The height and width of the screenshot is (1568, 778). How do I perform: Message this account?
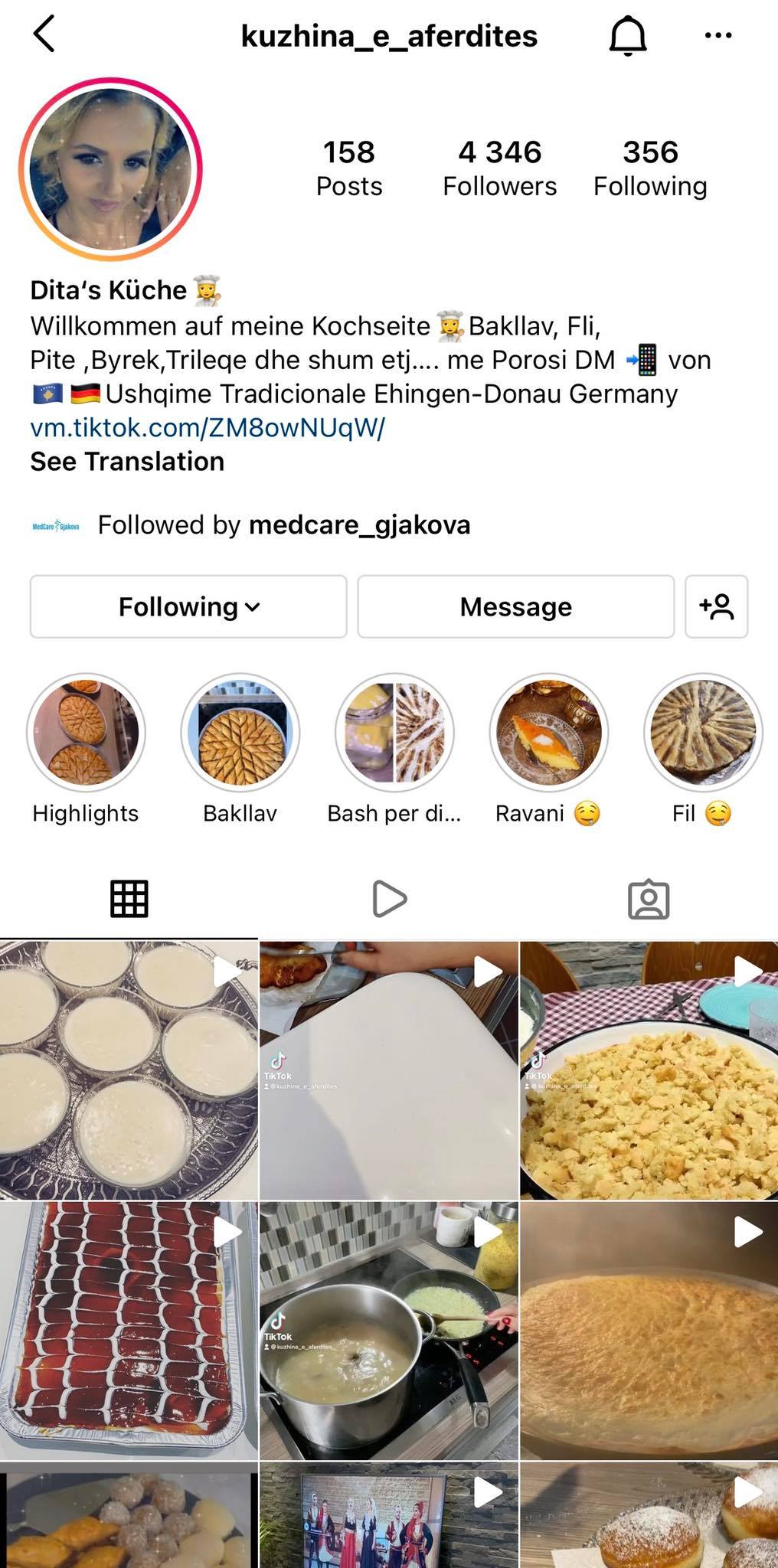[x=515, y=607]
